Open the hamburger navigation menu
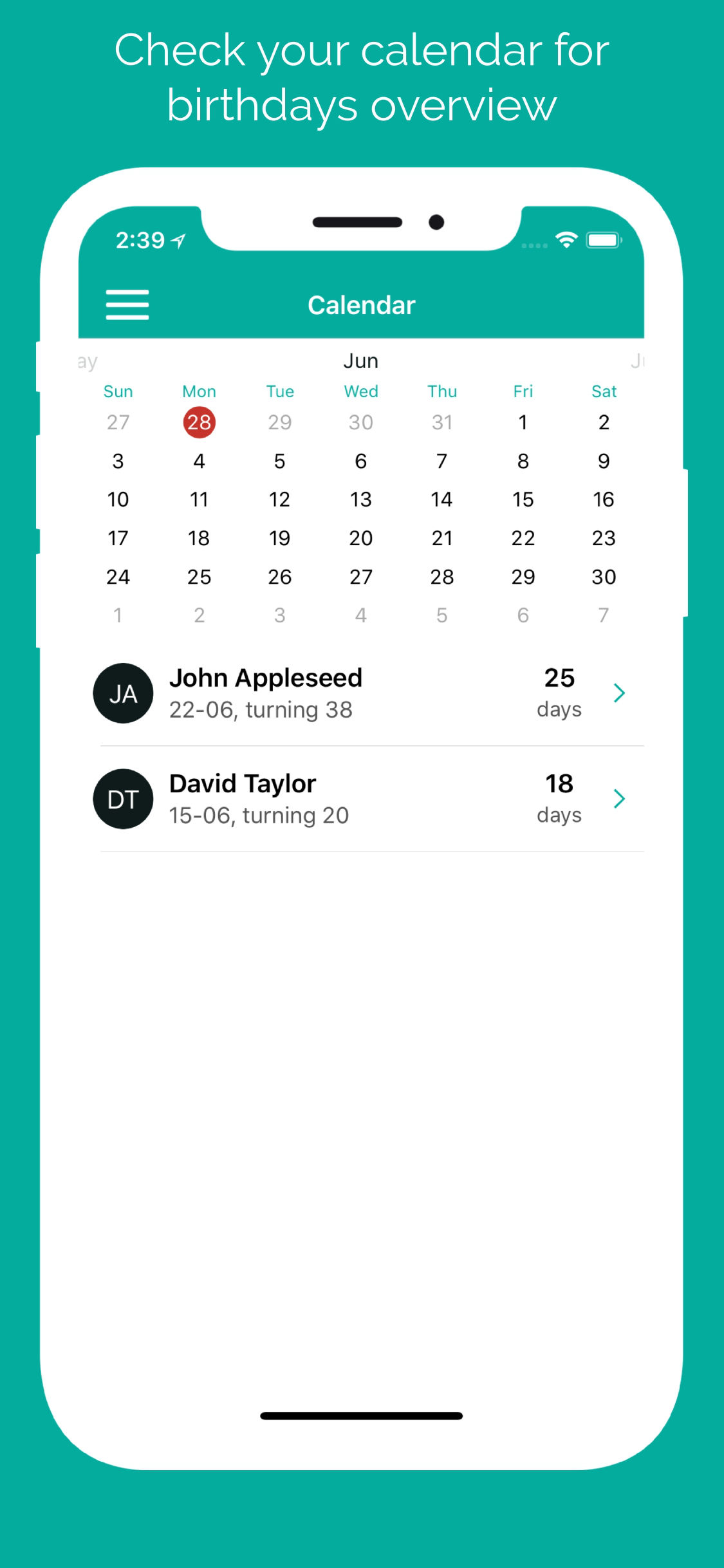724x1568 pixels. point(127,305)
